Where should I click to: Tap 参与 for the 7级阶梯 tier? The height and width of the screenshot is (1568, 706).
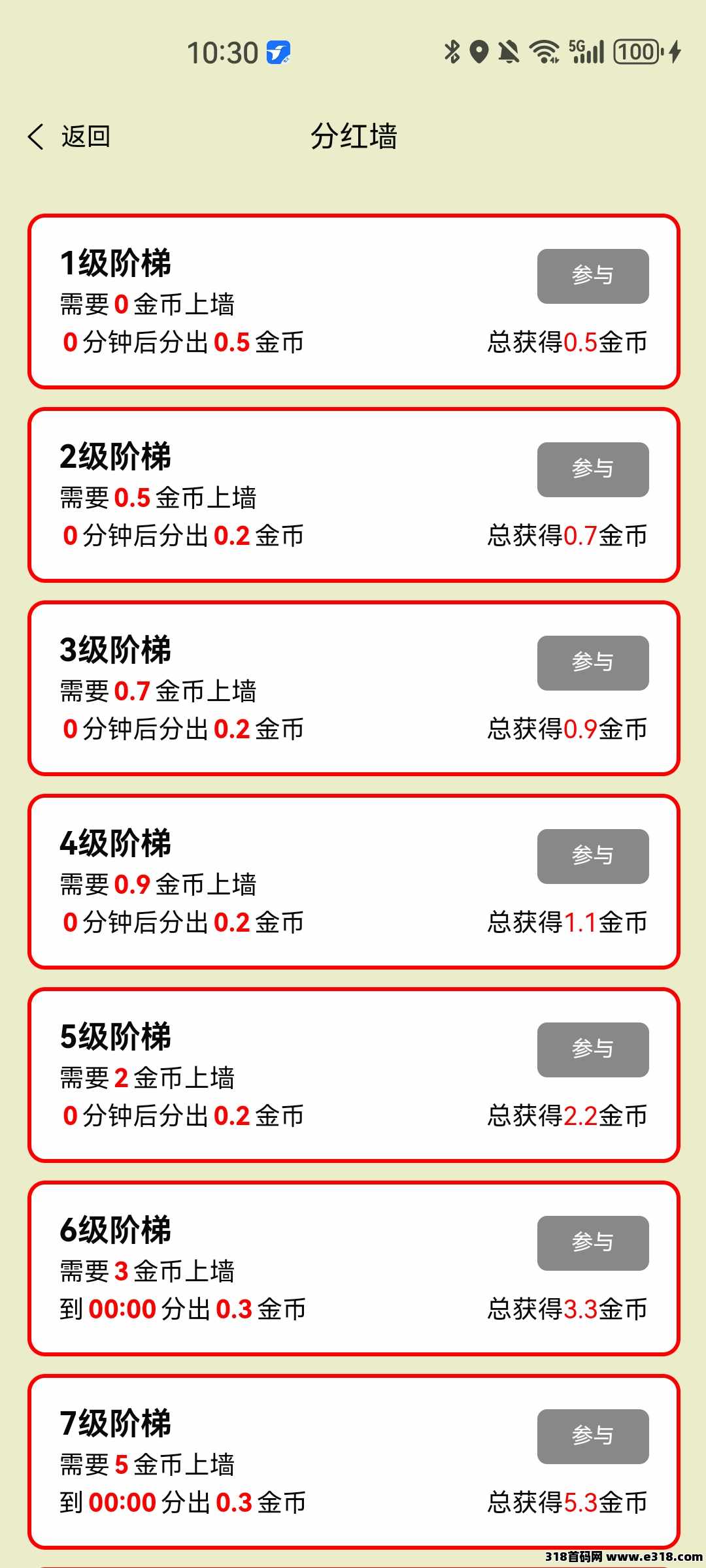[x=593, y=1437]
